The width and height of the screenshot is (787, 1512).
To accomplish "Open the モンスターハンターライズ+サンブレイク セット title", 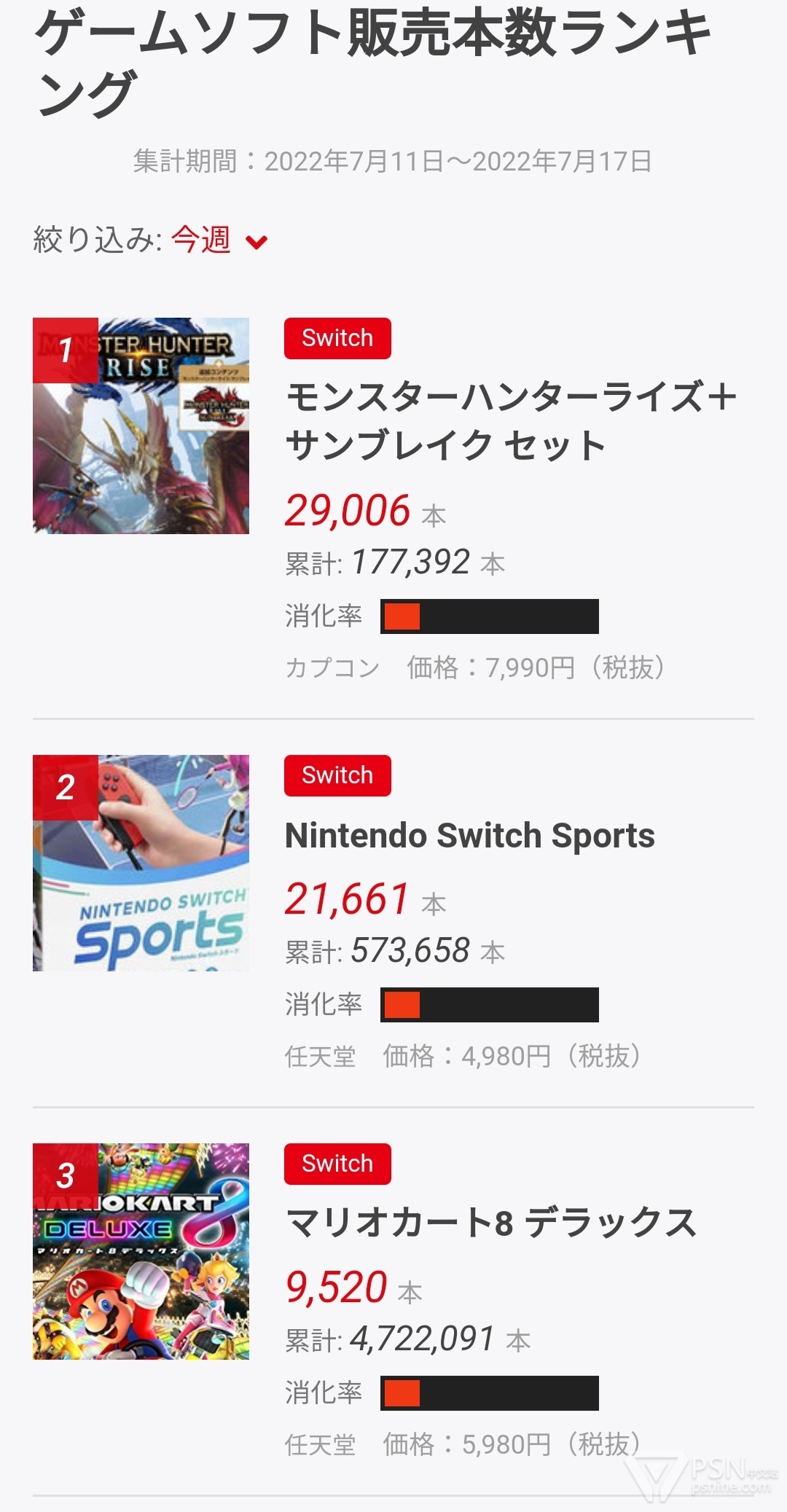I will (510, 421).
